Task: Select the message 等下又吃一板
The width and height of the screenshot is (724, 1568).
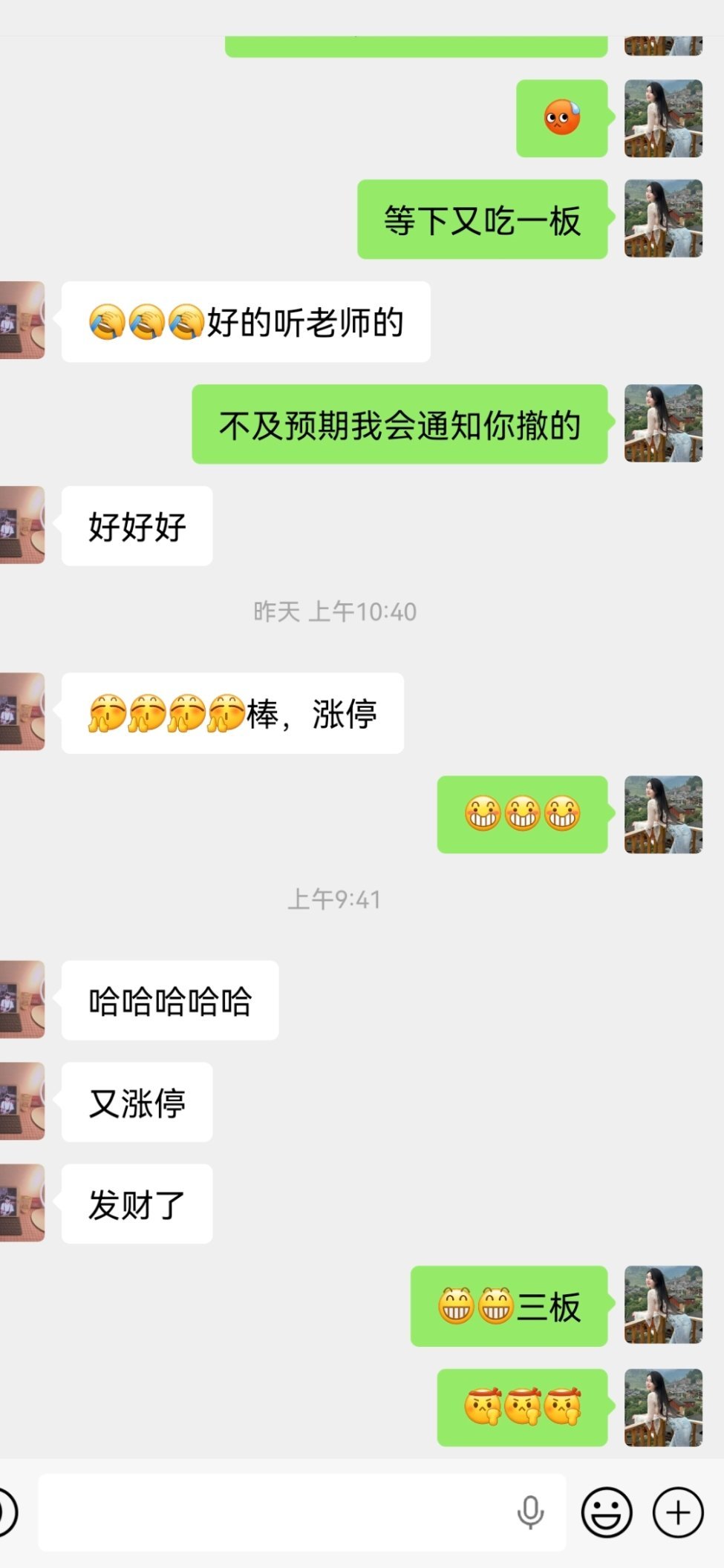Action: click(483, 220)
